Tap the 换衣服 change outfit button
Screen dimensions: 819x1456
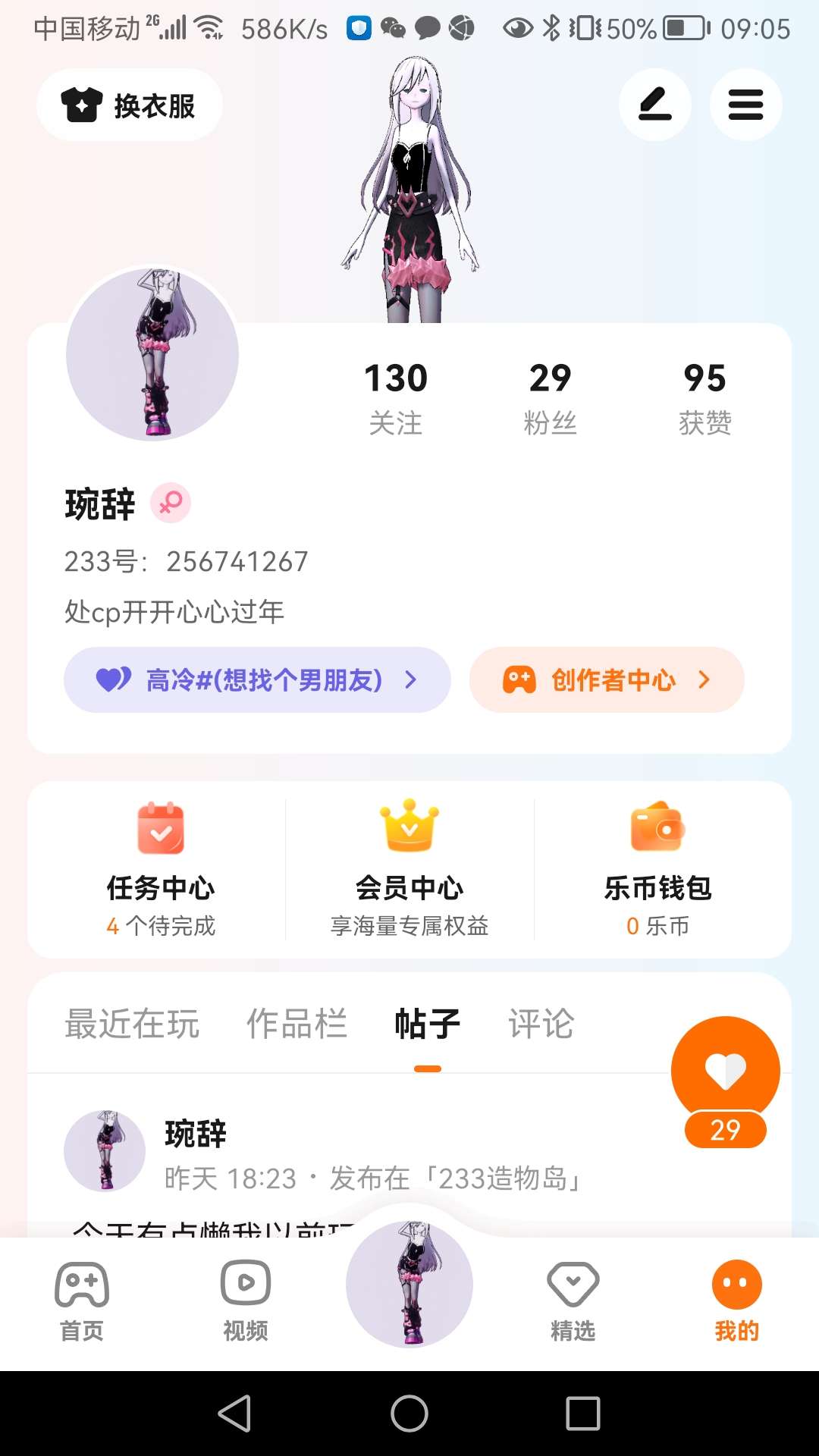pyautogui.click(x=130, y=105)
